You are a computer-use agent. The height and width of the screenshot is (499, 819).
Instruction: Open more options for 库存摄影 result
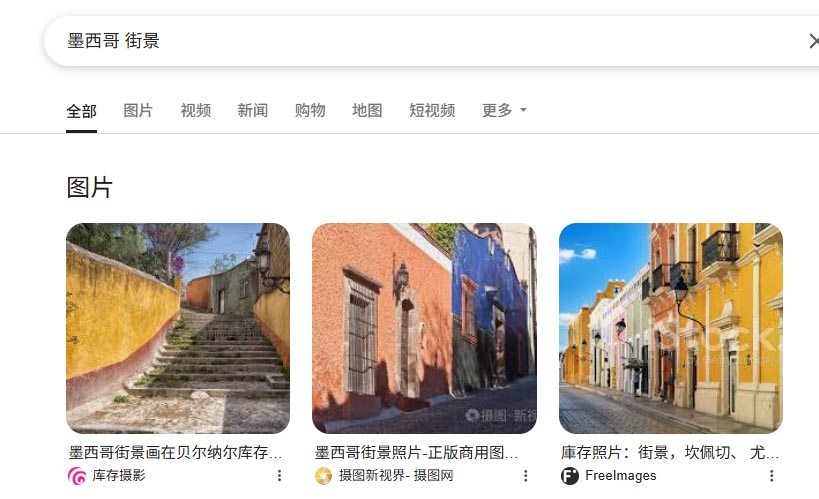(x=279, y=476)
